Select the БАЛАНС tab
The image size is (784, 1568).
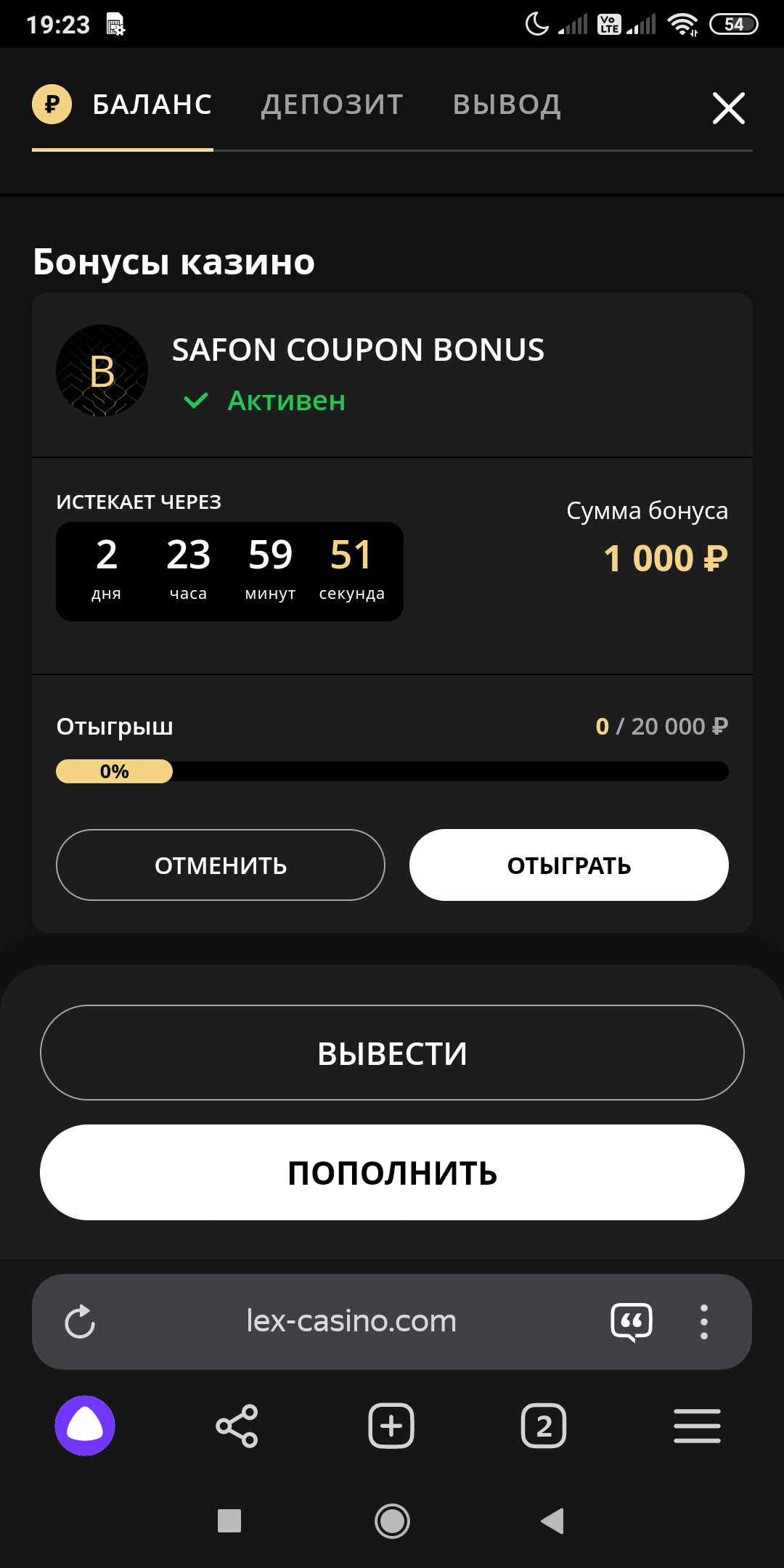click(x=123, y=105)
